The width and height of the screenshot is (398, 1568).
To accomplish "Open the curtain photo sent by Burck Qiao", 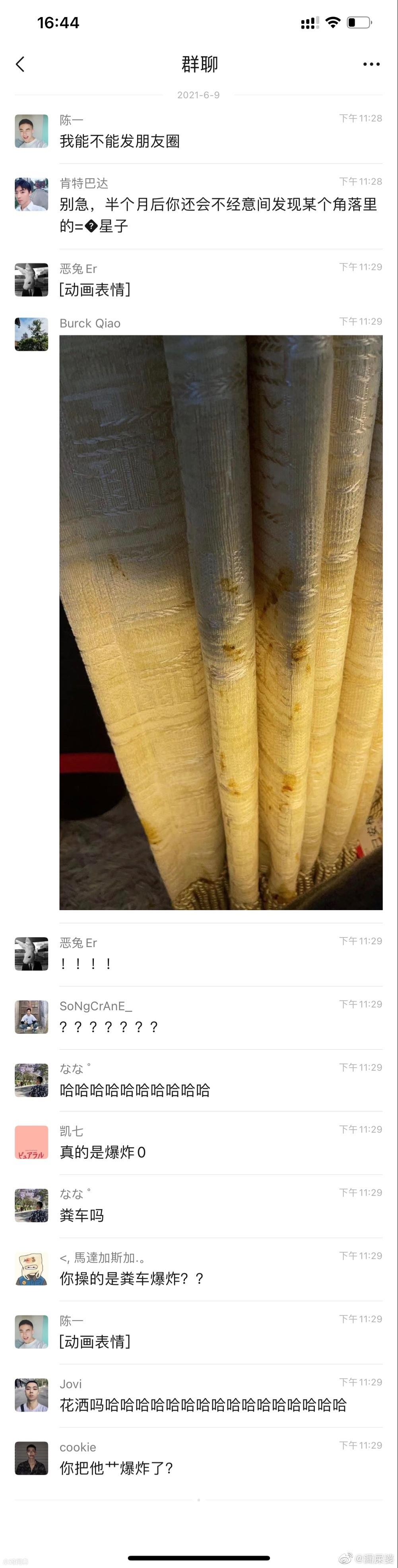I will tap(220, 621).
